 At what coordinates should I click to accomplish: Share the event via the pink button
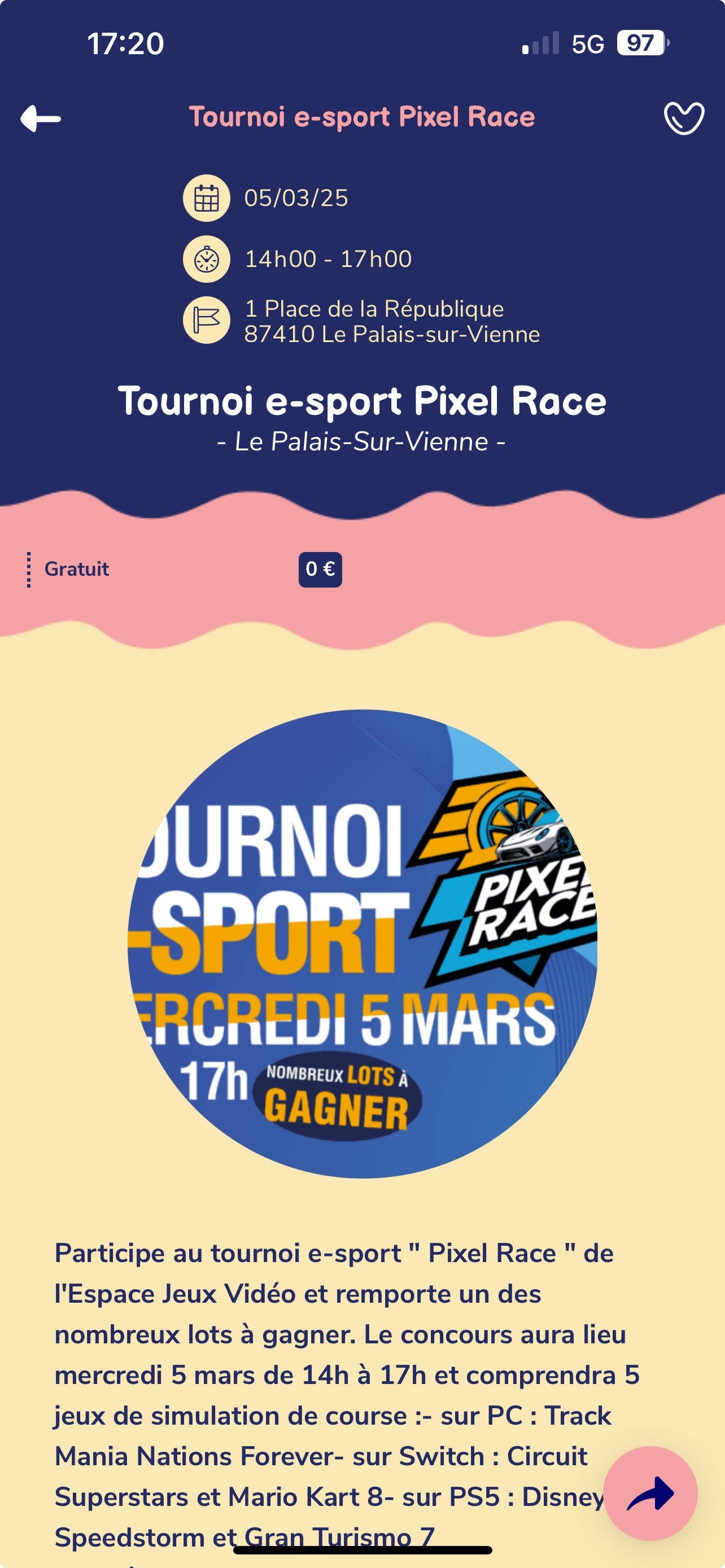(650, 1493)
